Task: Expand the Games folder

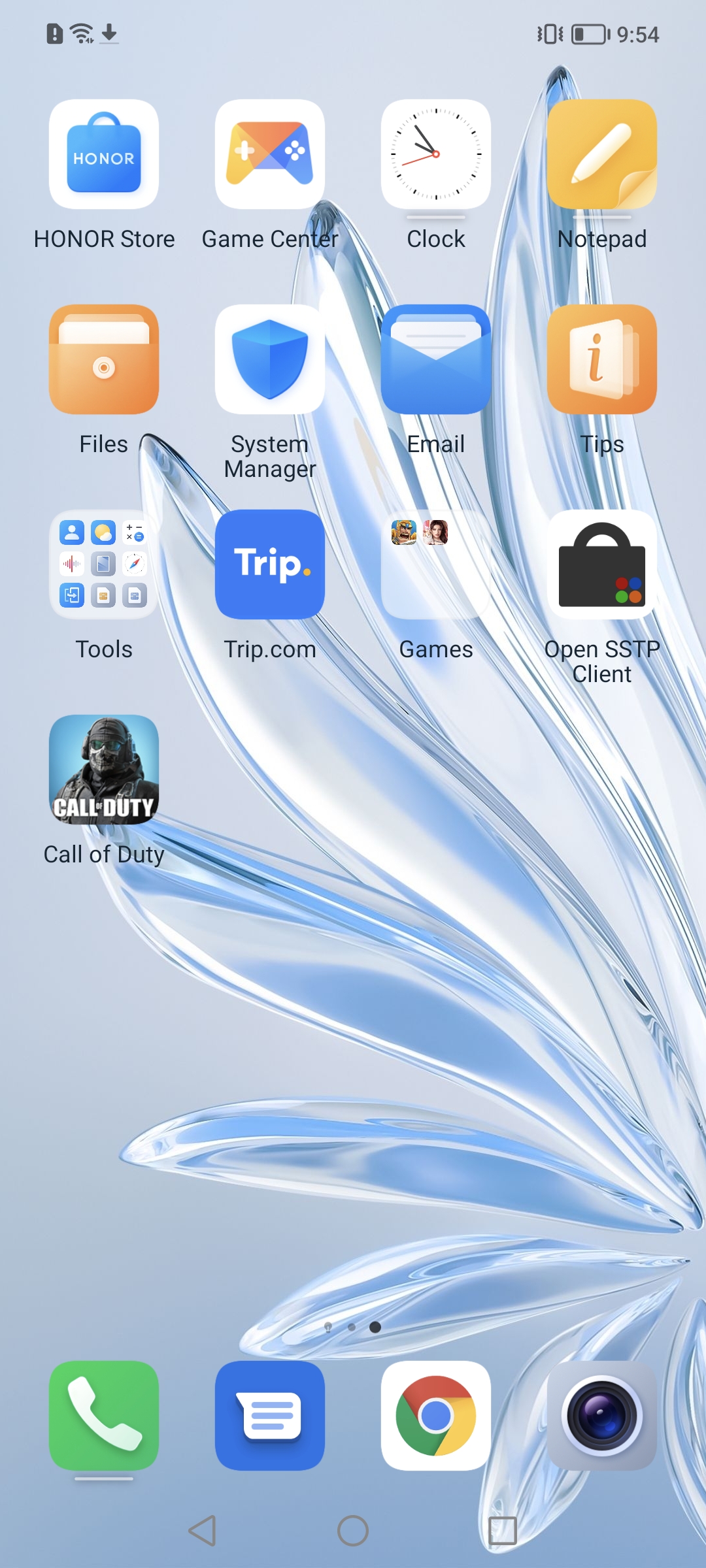Action: coord(436,565)
